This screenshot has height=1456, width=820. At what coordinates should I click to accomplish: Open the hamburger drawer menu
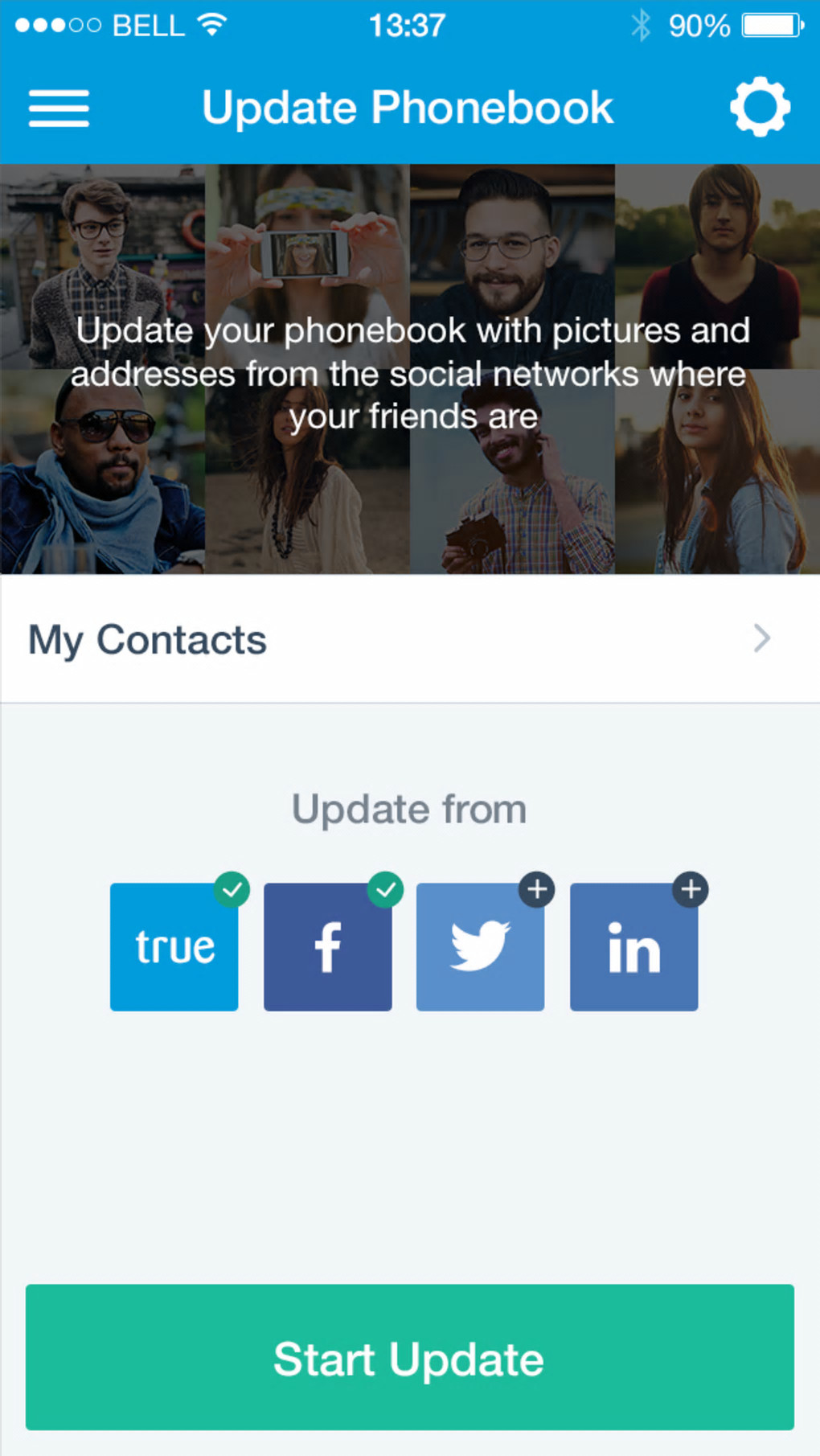59,108
